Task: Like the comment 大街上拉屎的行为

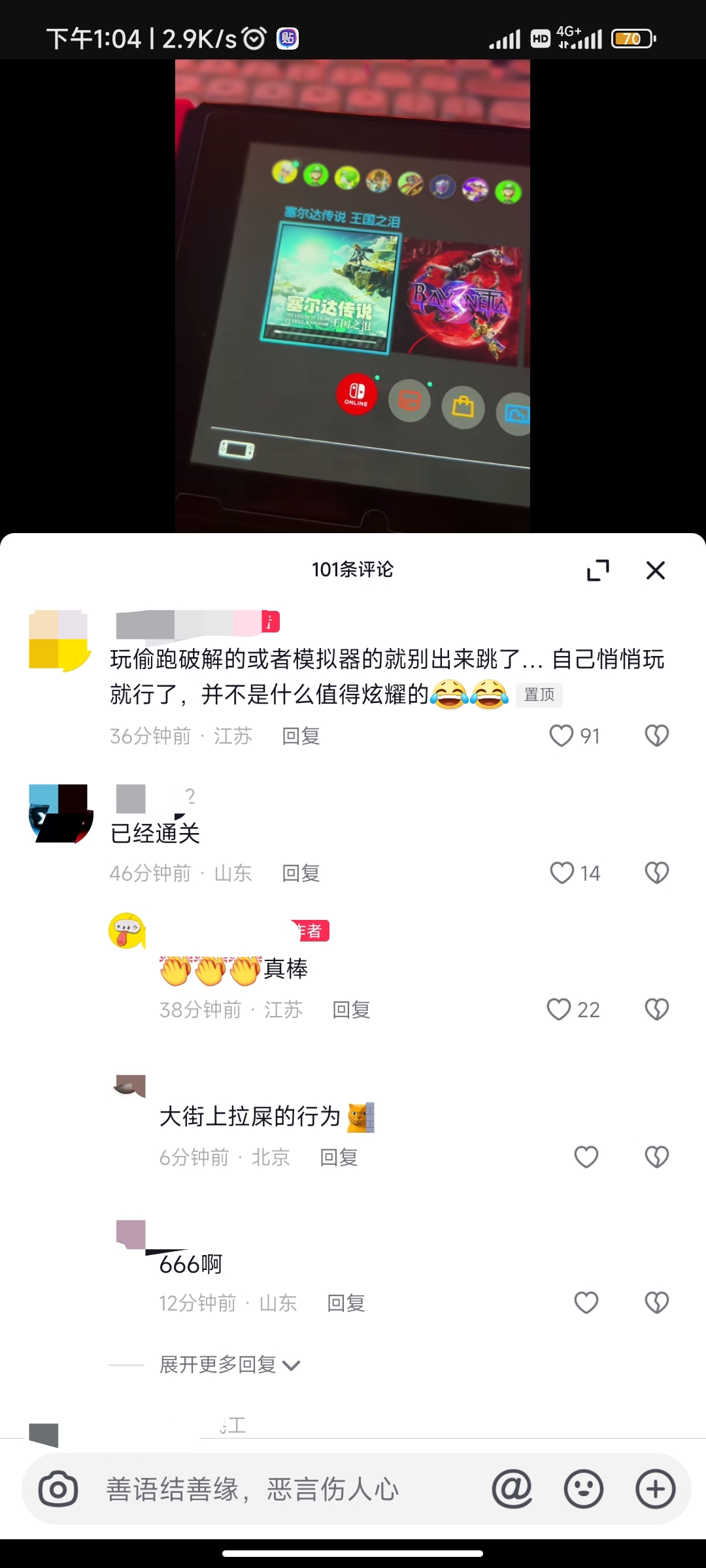Action: (x=586, y=1157)
